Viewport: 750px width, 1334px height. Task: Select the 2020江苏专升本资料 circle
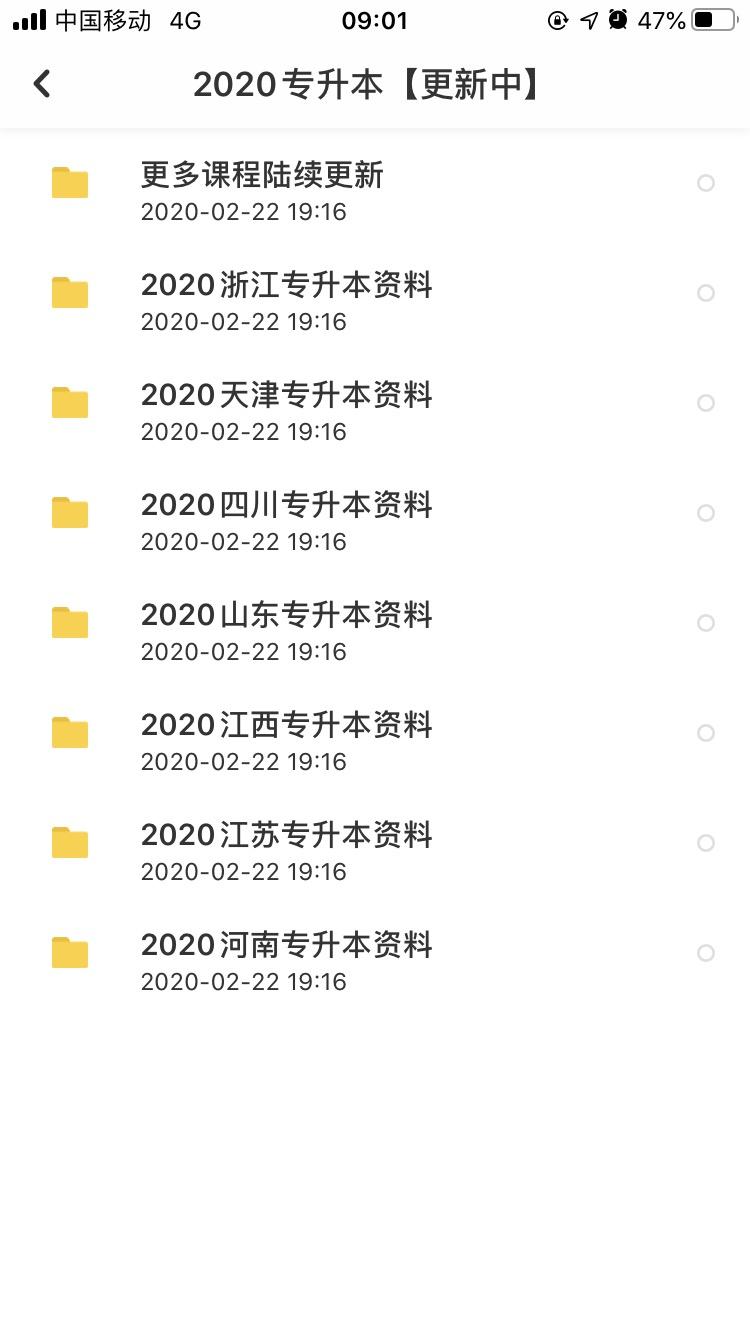706,843
